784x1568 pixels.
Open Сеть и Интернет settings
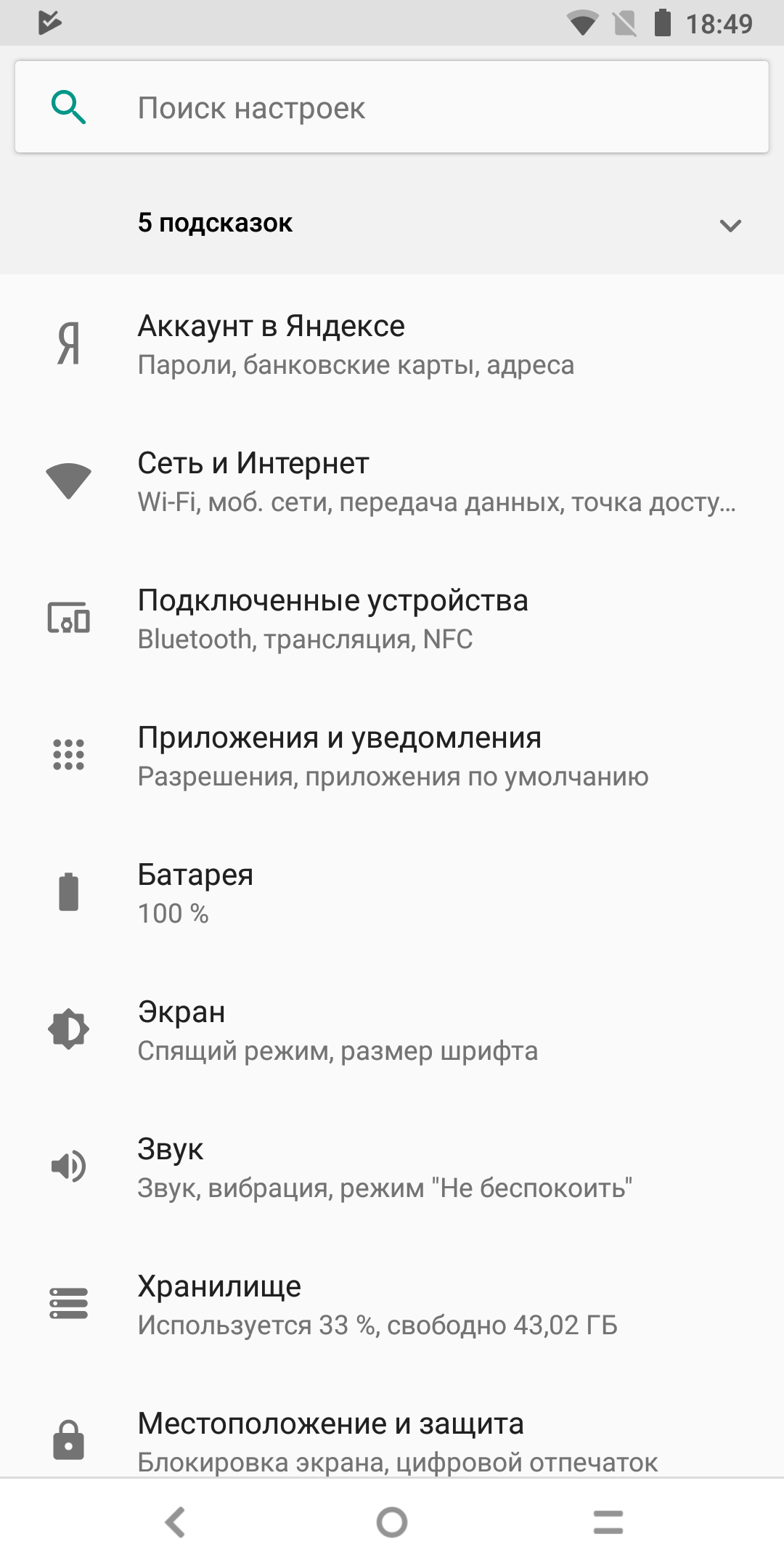click(392, 481)
